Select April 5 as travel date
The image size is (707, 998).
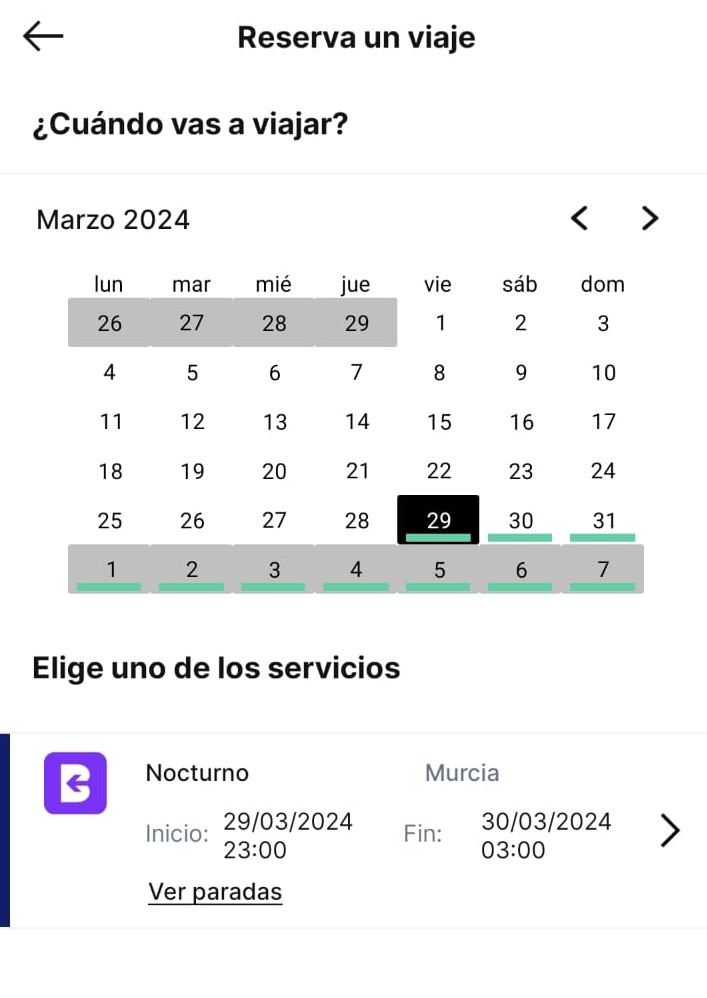[x=439, y=569]
